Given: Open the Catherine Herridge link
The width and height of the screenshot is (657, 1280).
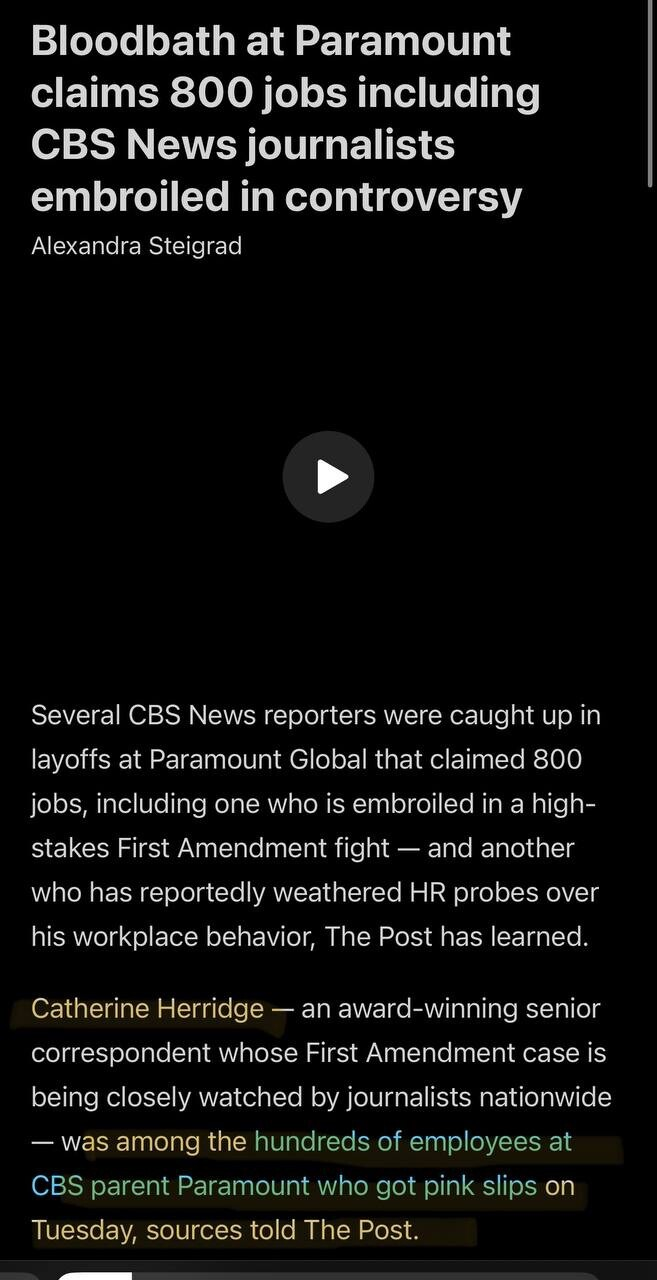Looking at the screenshot, I should pos(147,1008).
